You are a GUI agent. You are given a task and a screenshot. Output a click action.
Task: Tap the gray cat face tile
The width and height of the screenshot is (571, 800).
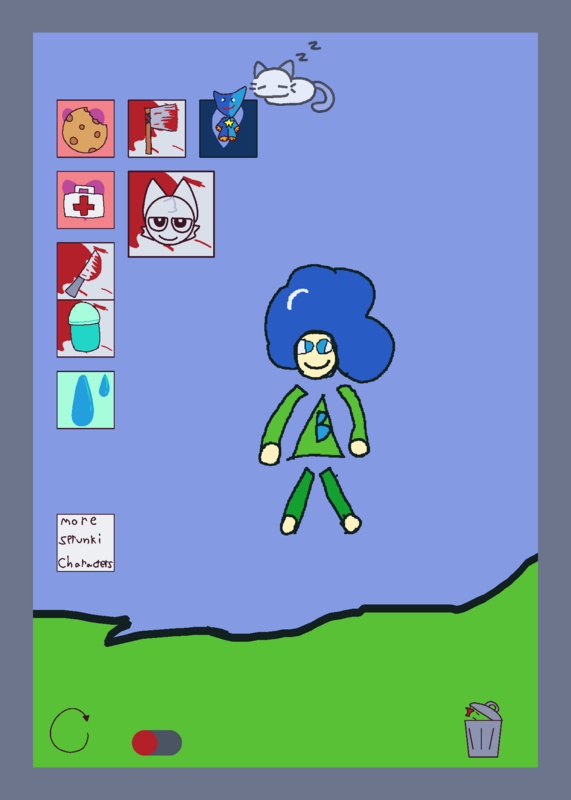[x=171, y=214]
